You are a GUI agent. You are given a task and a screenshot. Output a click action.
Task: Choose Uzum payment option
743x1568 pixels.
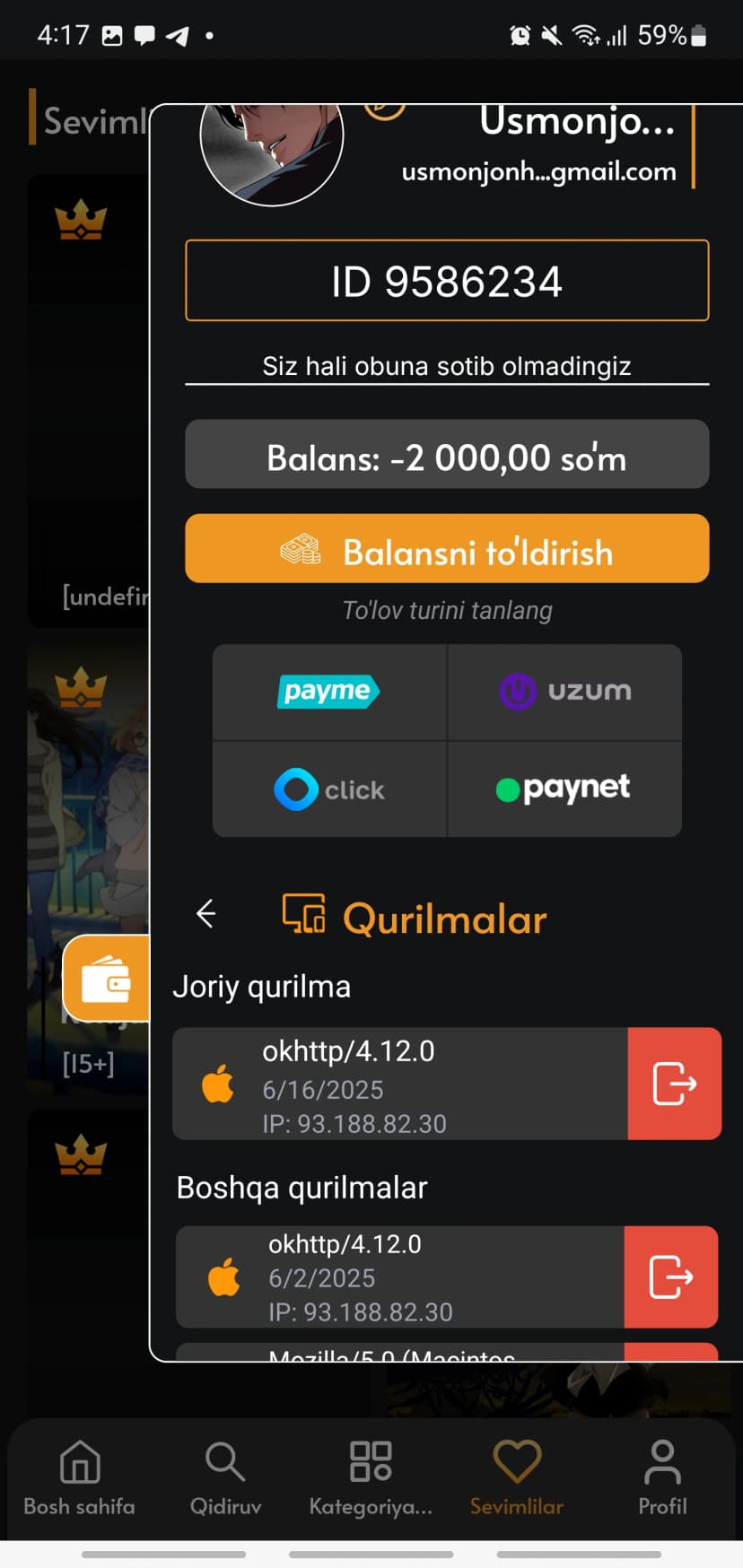coord(564,692)
